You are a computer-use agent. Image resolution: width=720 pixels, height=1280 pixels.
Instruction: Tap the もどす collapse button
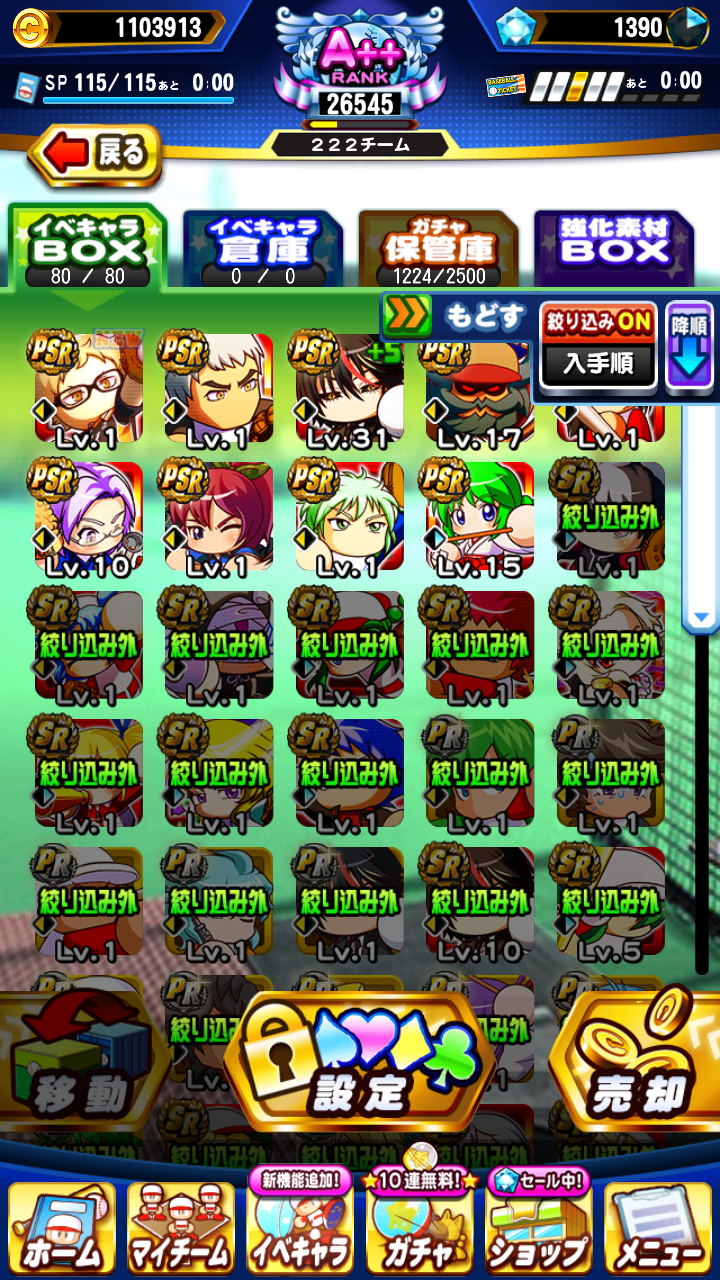(456, 318)
